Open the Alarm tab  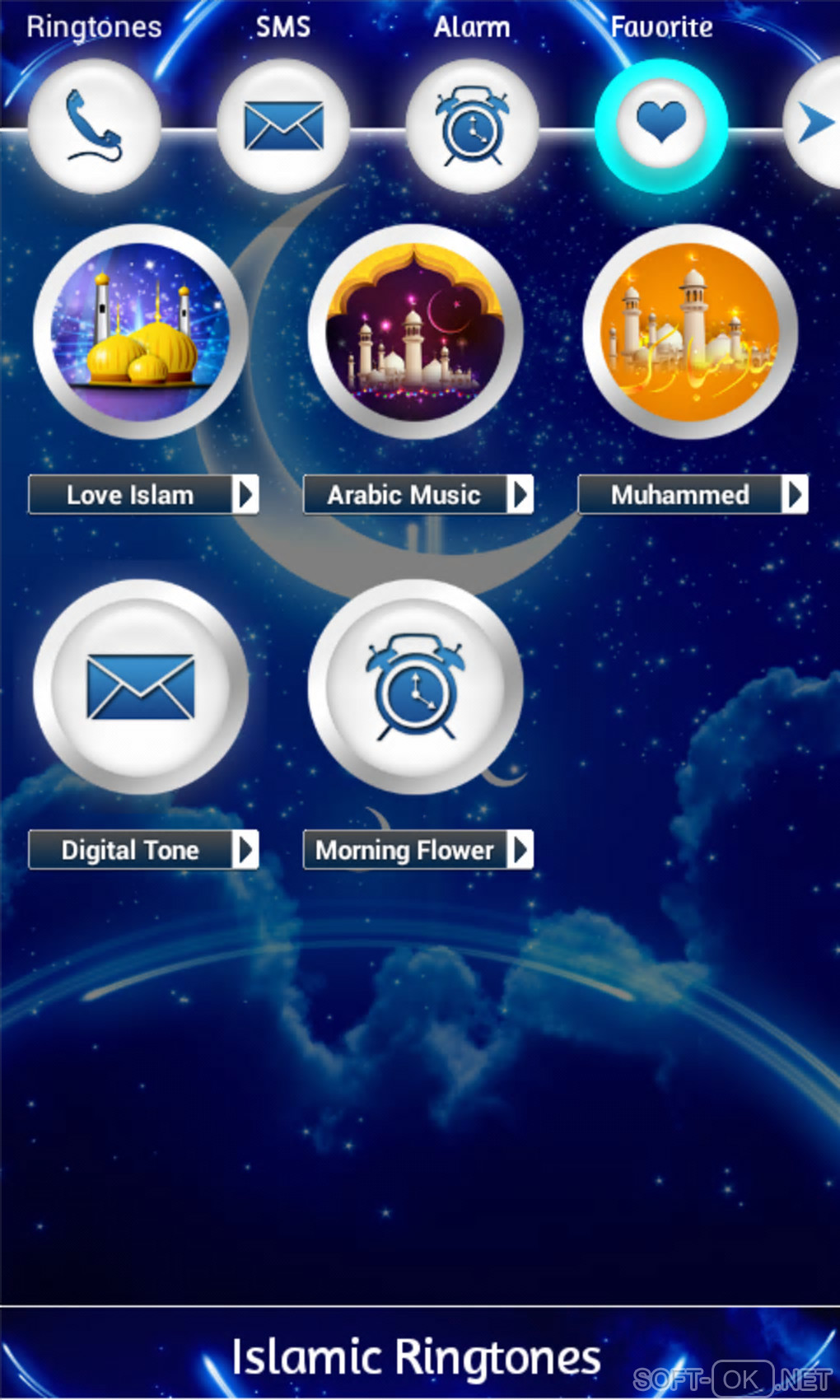(x=473, y=126)
